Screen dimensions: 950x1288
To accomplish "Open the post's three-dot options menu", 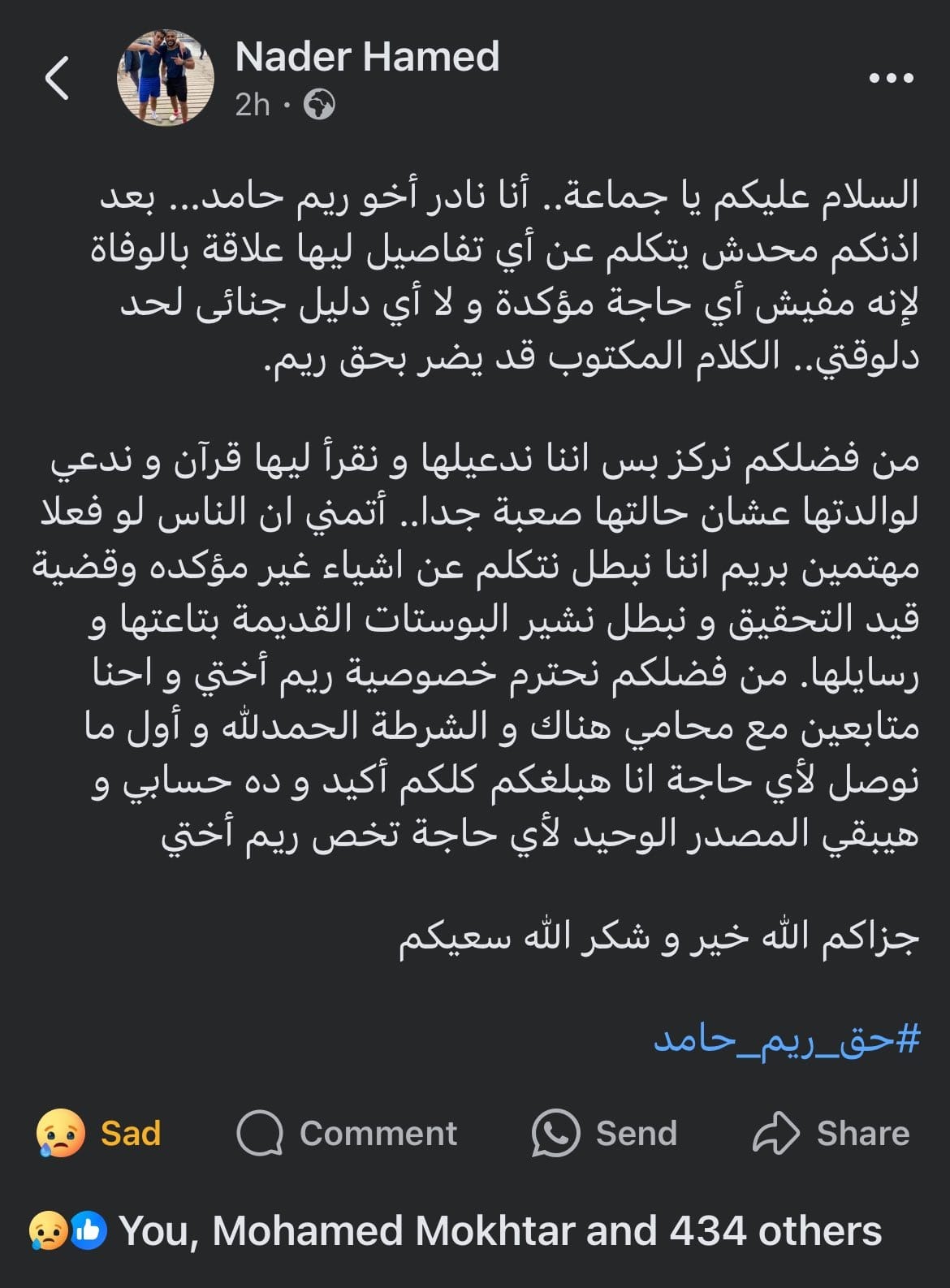I will [x=891, y=79].
